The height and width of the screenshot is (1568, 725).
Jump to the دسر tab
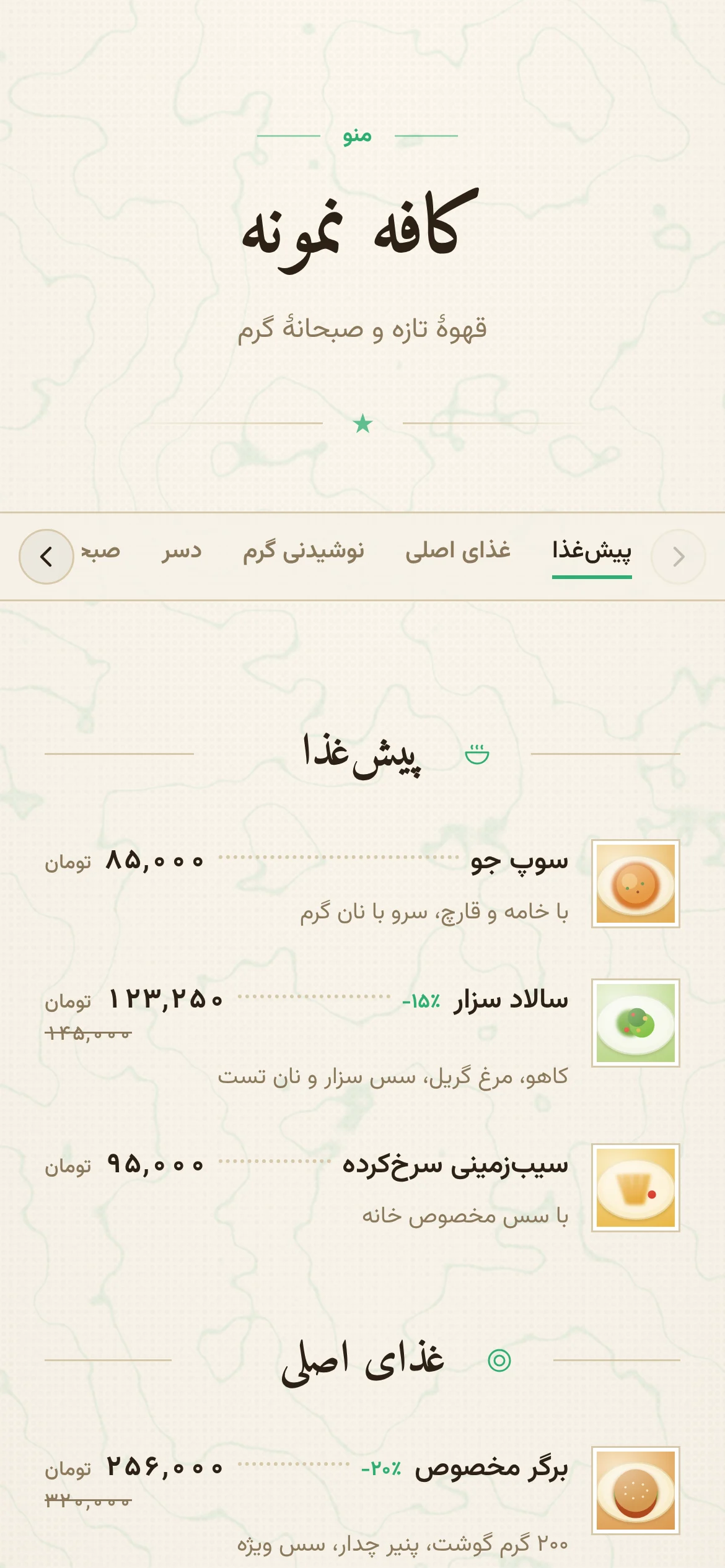[x=182, y=551]
